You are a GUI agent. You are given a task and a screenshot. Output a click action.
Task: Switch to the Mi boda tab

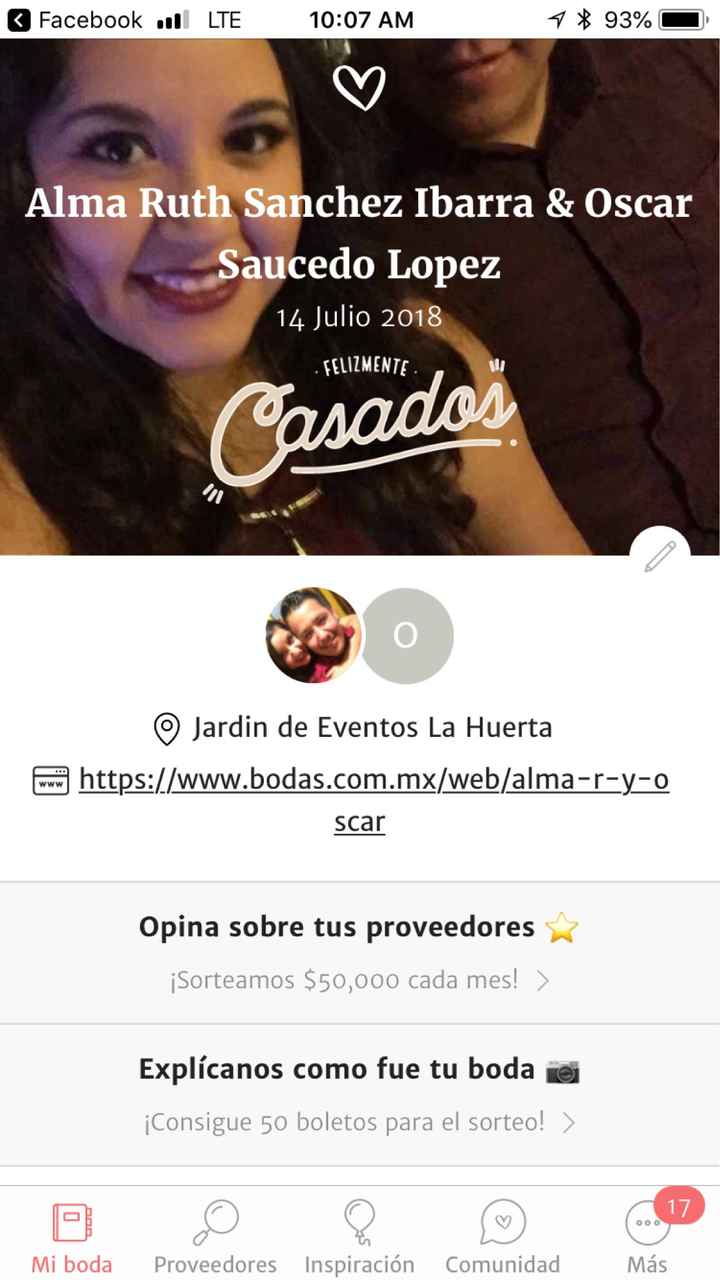72,1237
